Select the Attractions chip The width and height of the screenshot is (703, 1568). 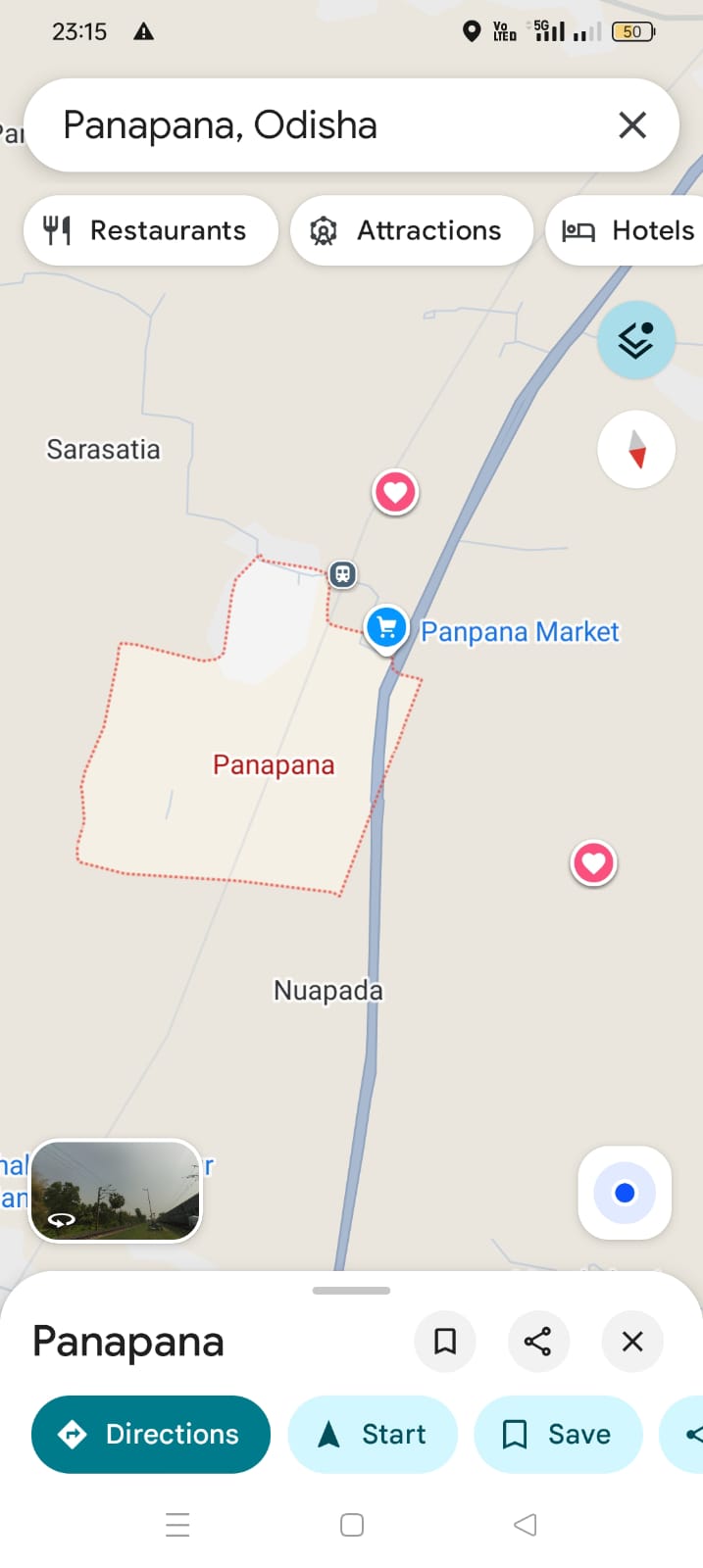tap(411, 230)
